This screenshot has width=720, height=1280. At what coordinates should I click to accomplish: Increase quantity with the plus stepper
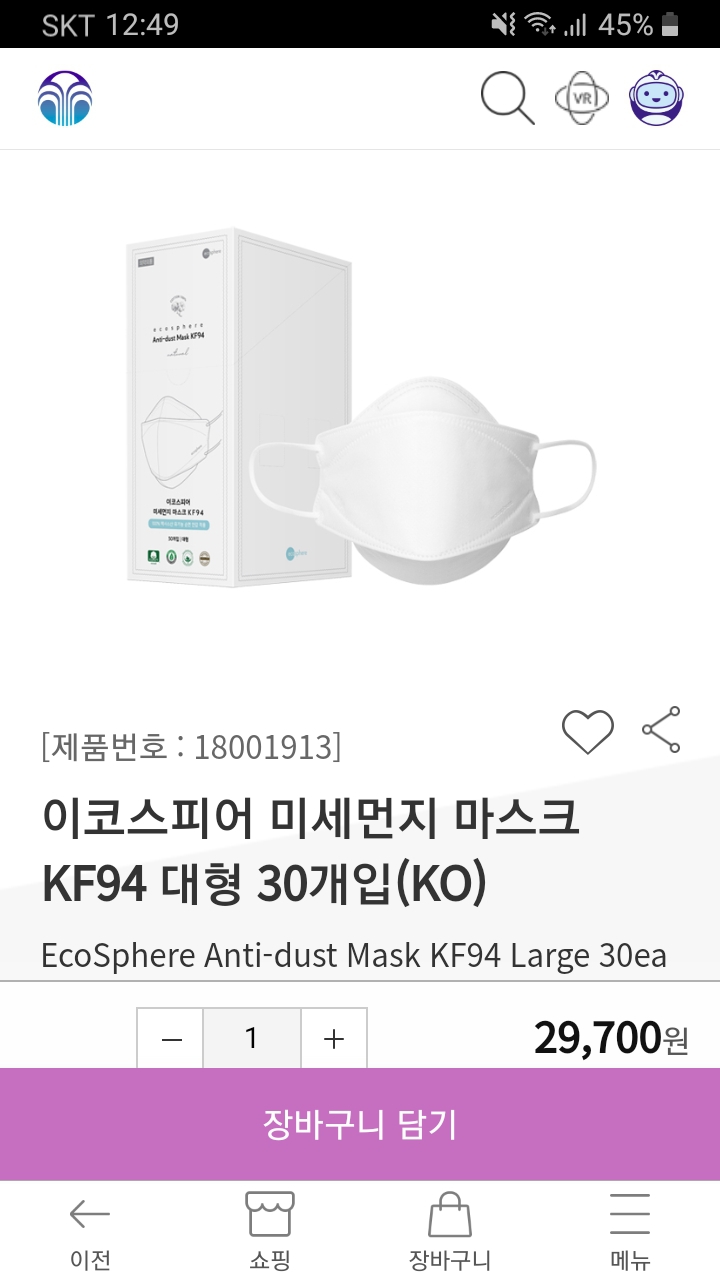pyautogui.click(x=331, y=1038)
